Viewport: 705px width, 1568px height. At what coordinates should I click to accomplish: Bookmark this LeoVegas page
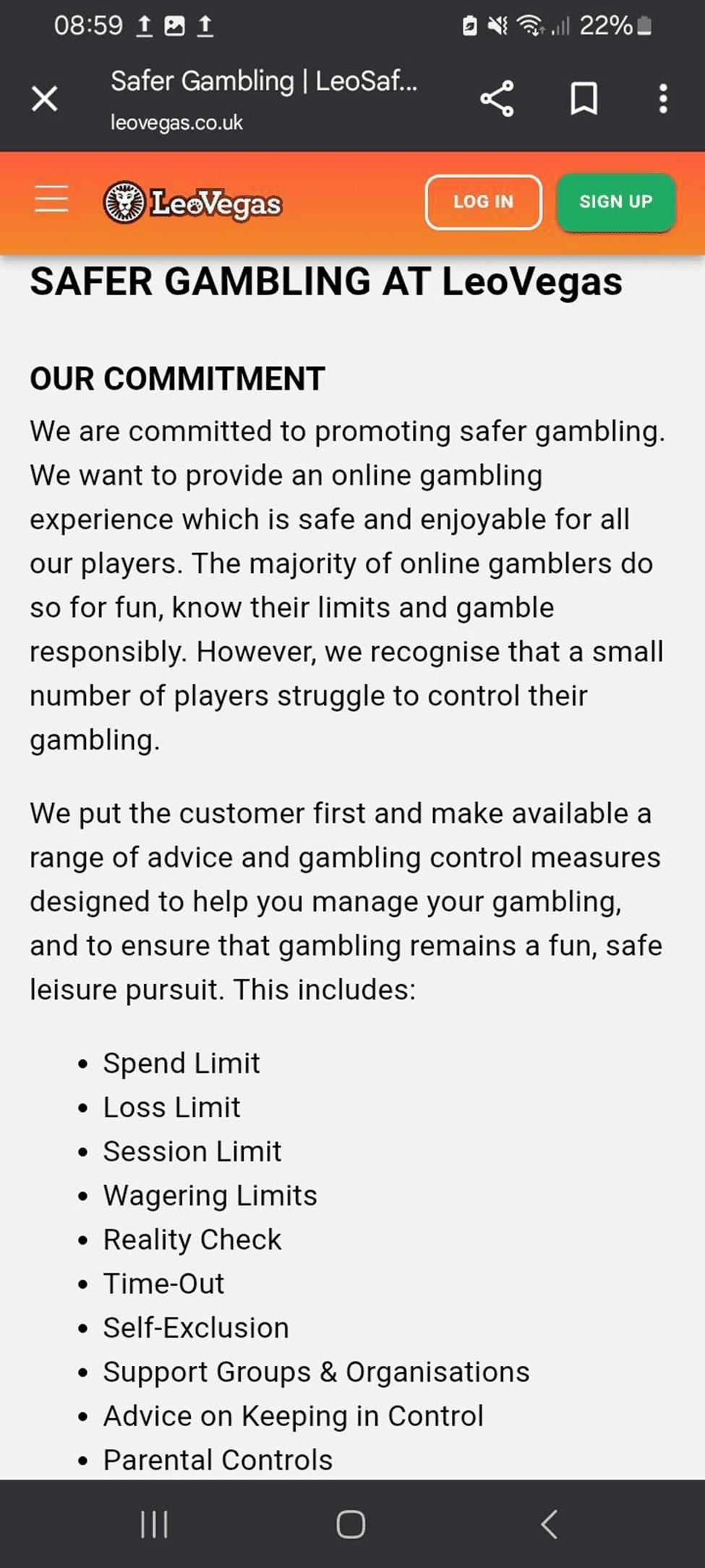pyautogui.click(x=584, y=98)
